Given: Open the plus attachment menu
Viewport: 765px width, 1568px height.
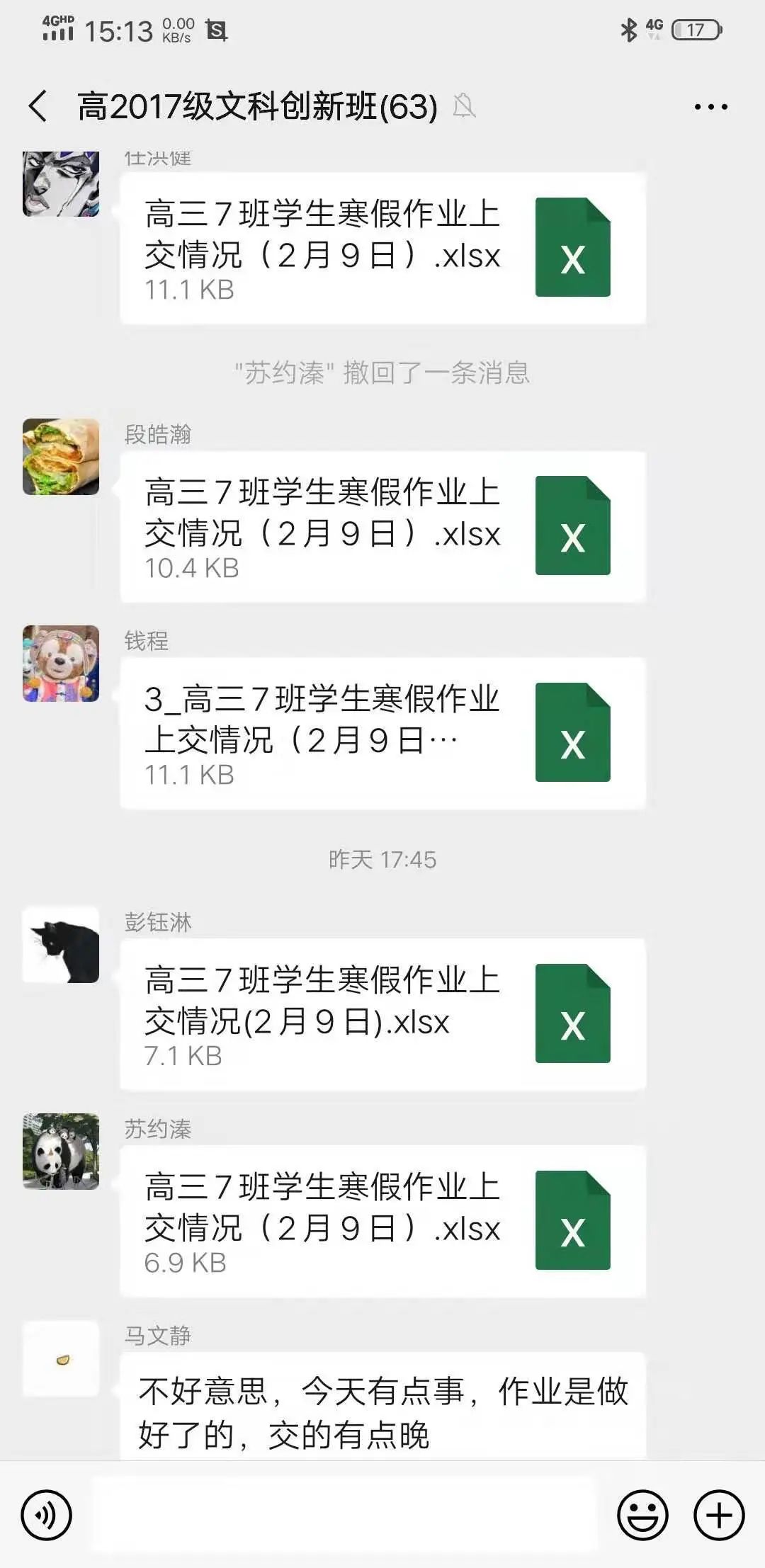Looking at the screenshot, I should pyautogui.click(x=719, y=1515).
